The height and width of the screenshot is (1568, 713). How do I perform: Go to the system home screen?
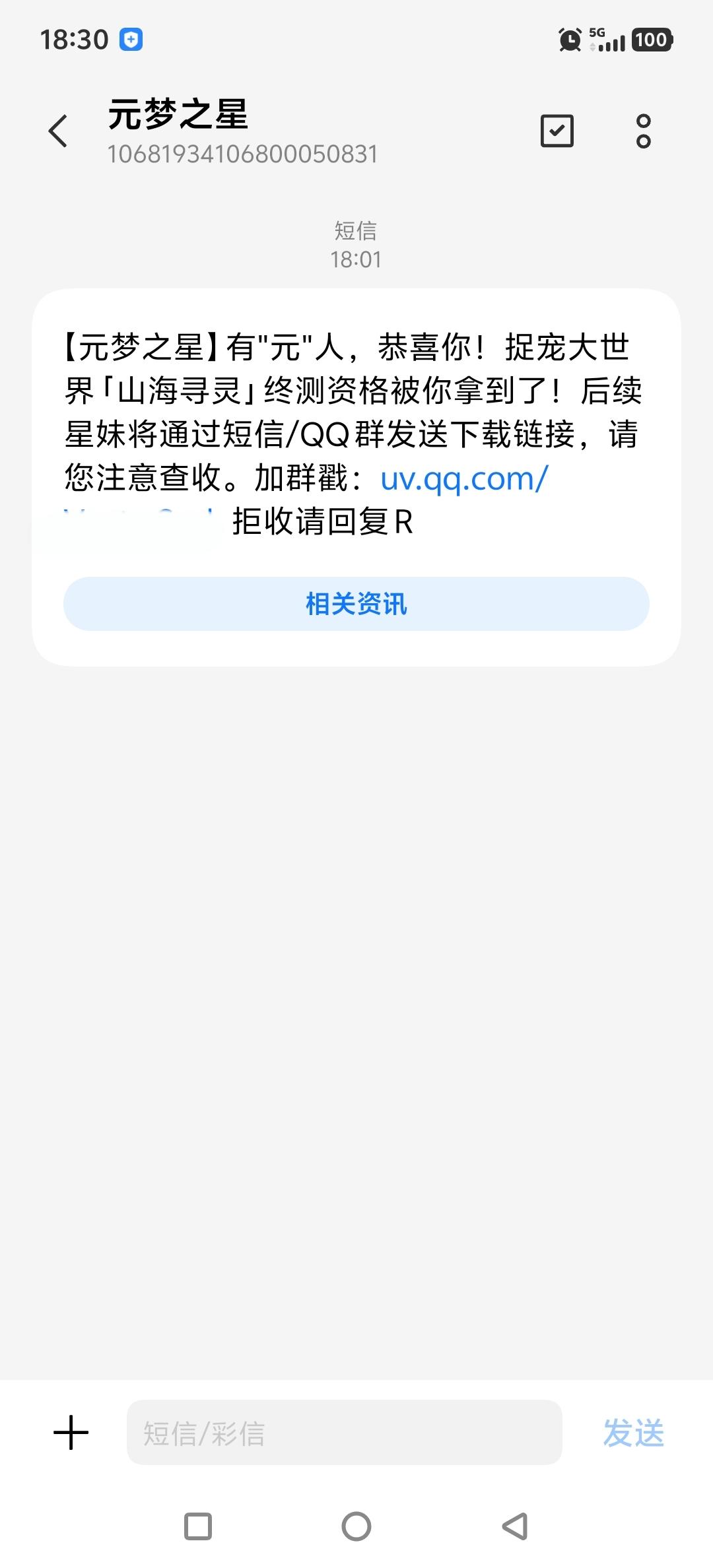356,1526
